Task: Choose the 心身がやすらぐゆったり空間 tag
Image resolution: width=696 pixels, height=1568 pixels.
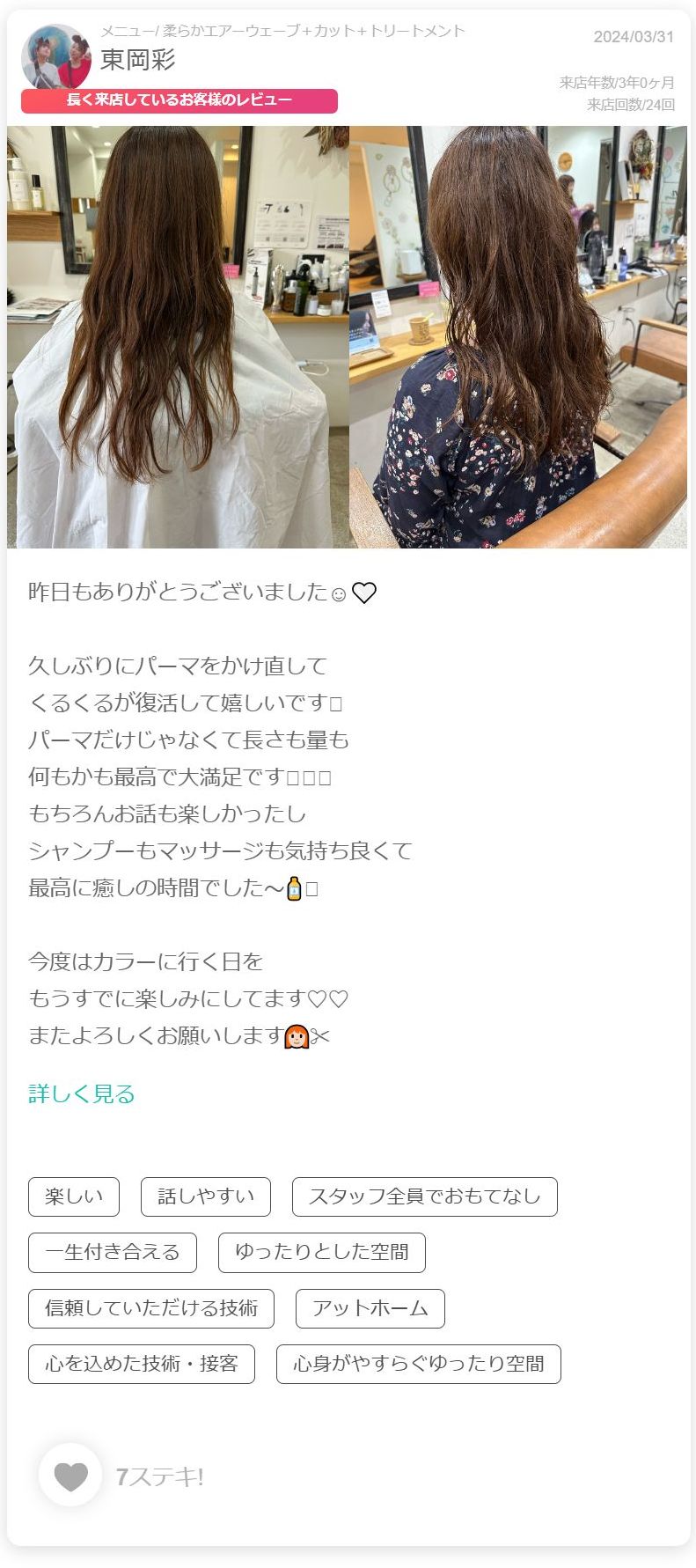Action: click(419, 1364)
